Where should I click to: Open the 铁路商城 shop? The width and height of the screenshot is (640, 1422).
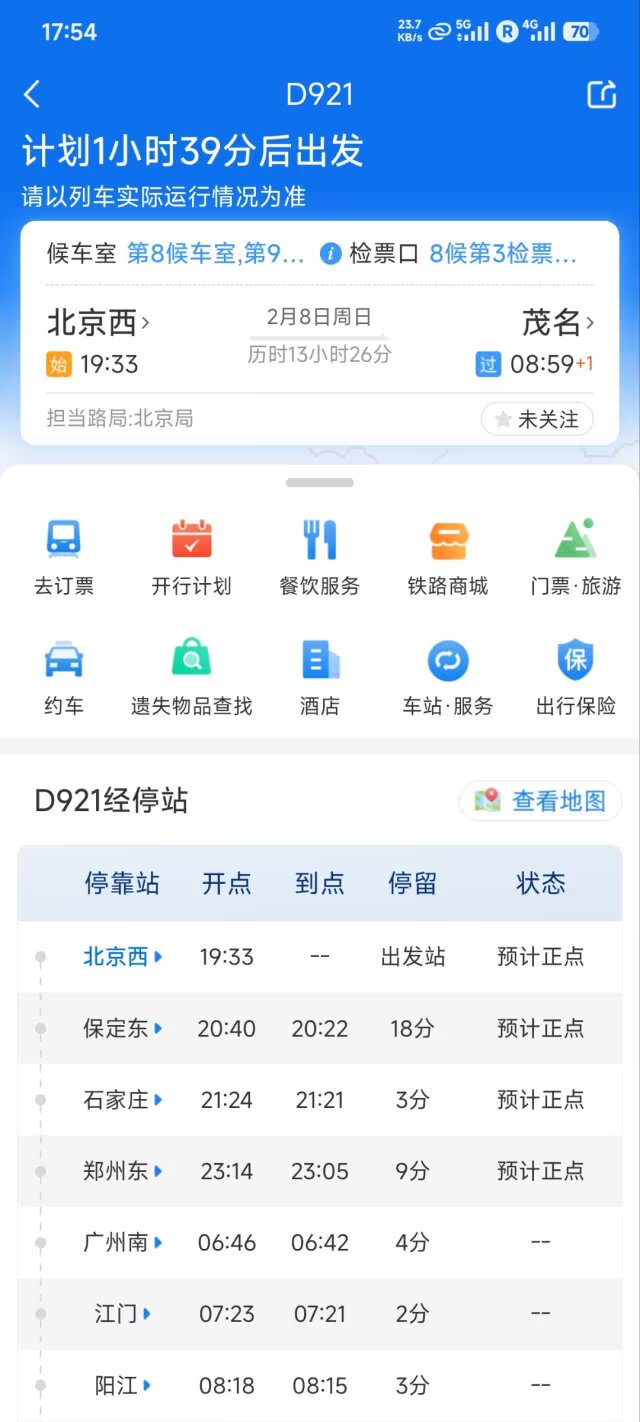pos(448,558)
